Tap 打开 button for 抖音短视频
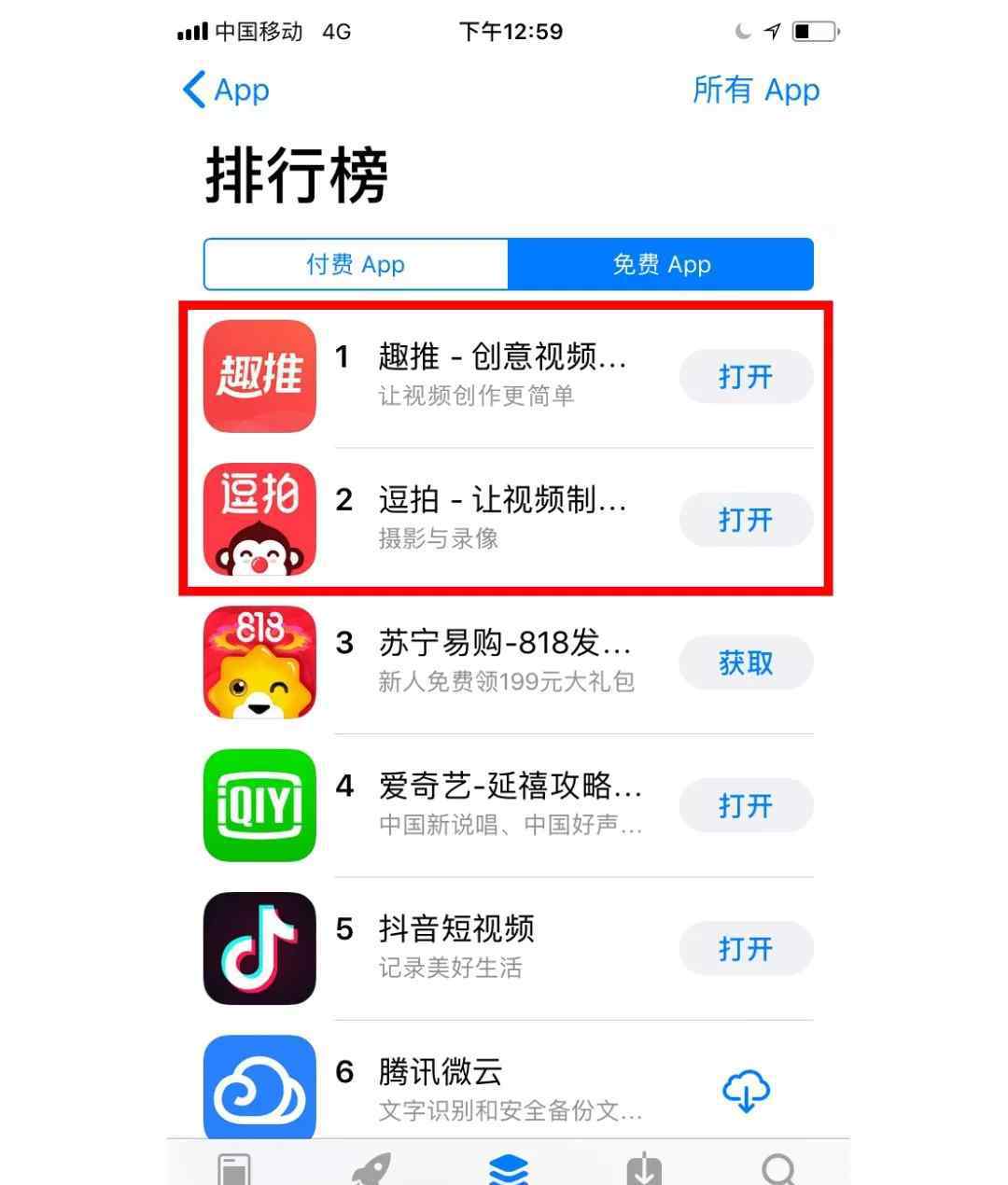This screenshot has height=1185, width=1008. coord(745,949)
